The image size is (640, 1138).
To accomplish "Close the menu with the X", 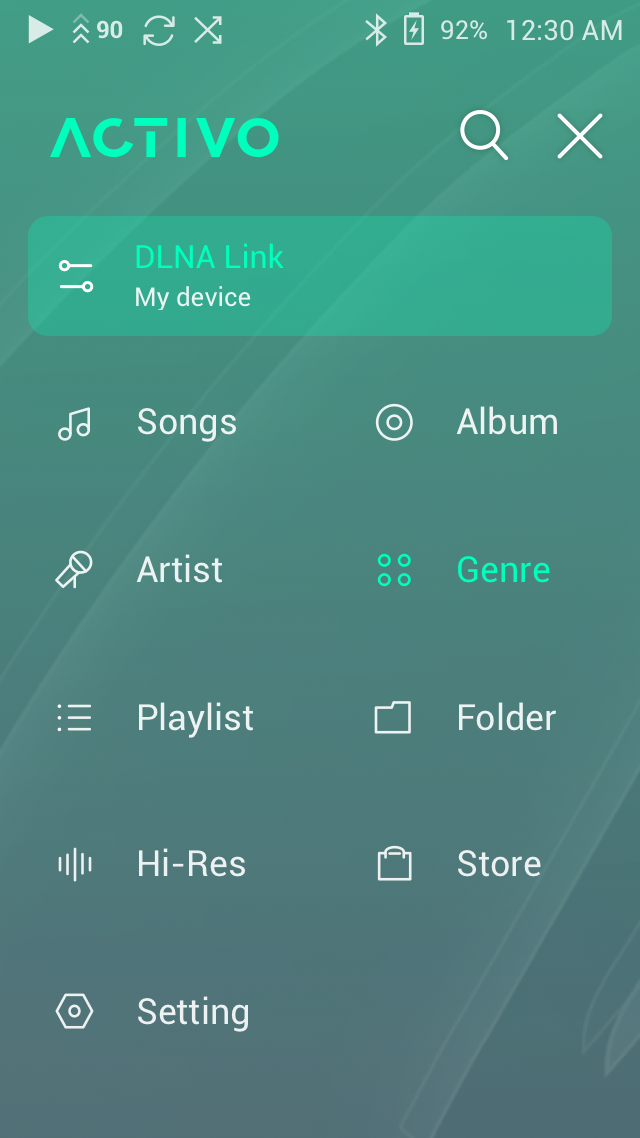I will 580,136.
